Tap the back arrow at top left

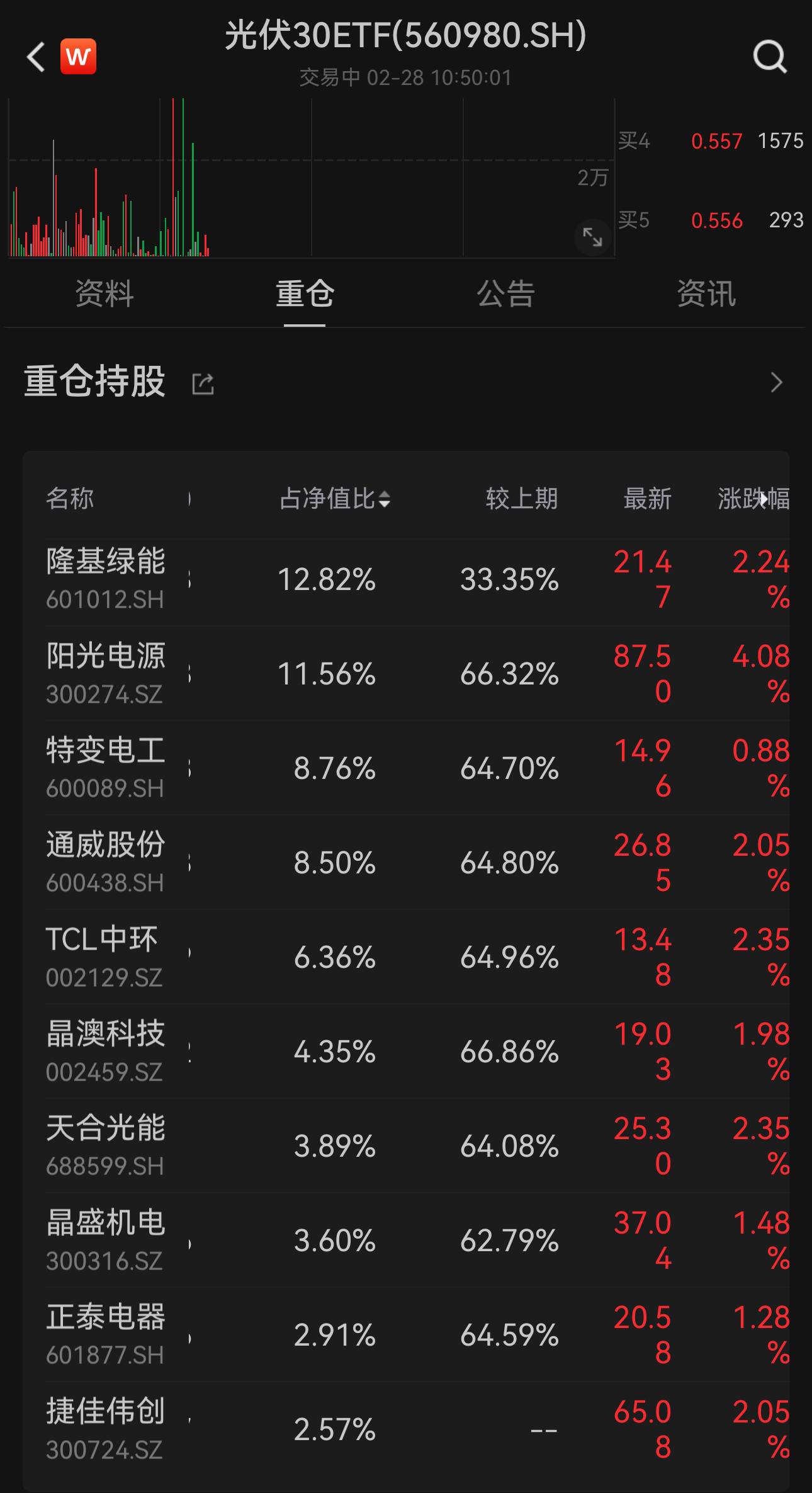click(35, 57)
